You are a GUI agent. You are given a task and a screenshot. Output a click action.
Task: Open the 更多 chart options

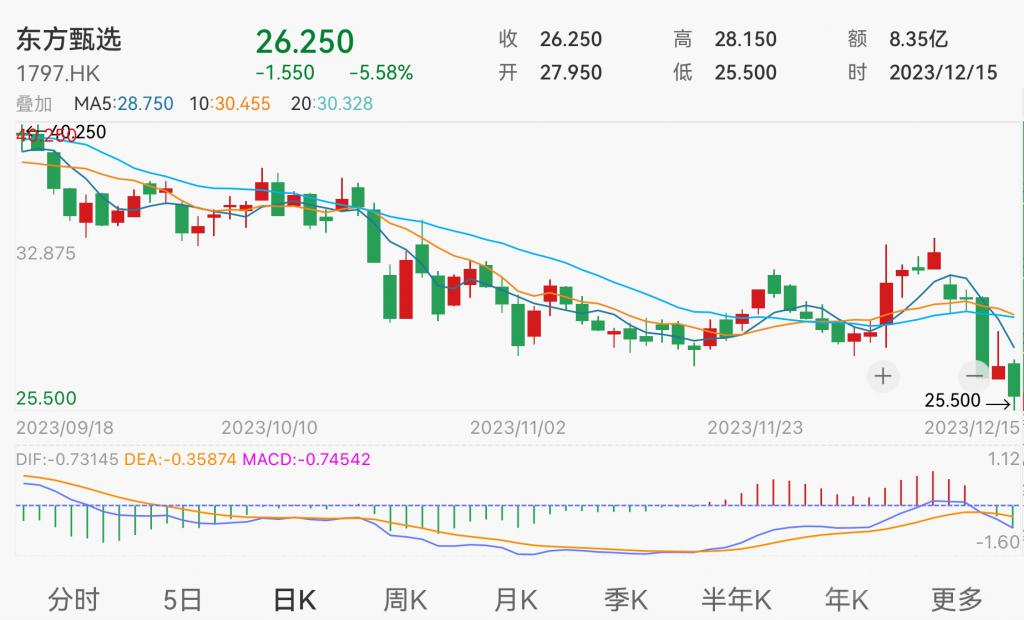(957, 599)
